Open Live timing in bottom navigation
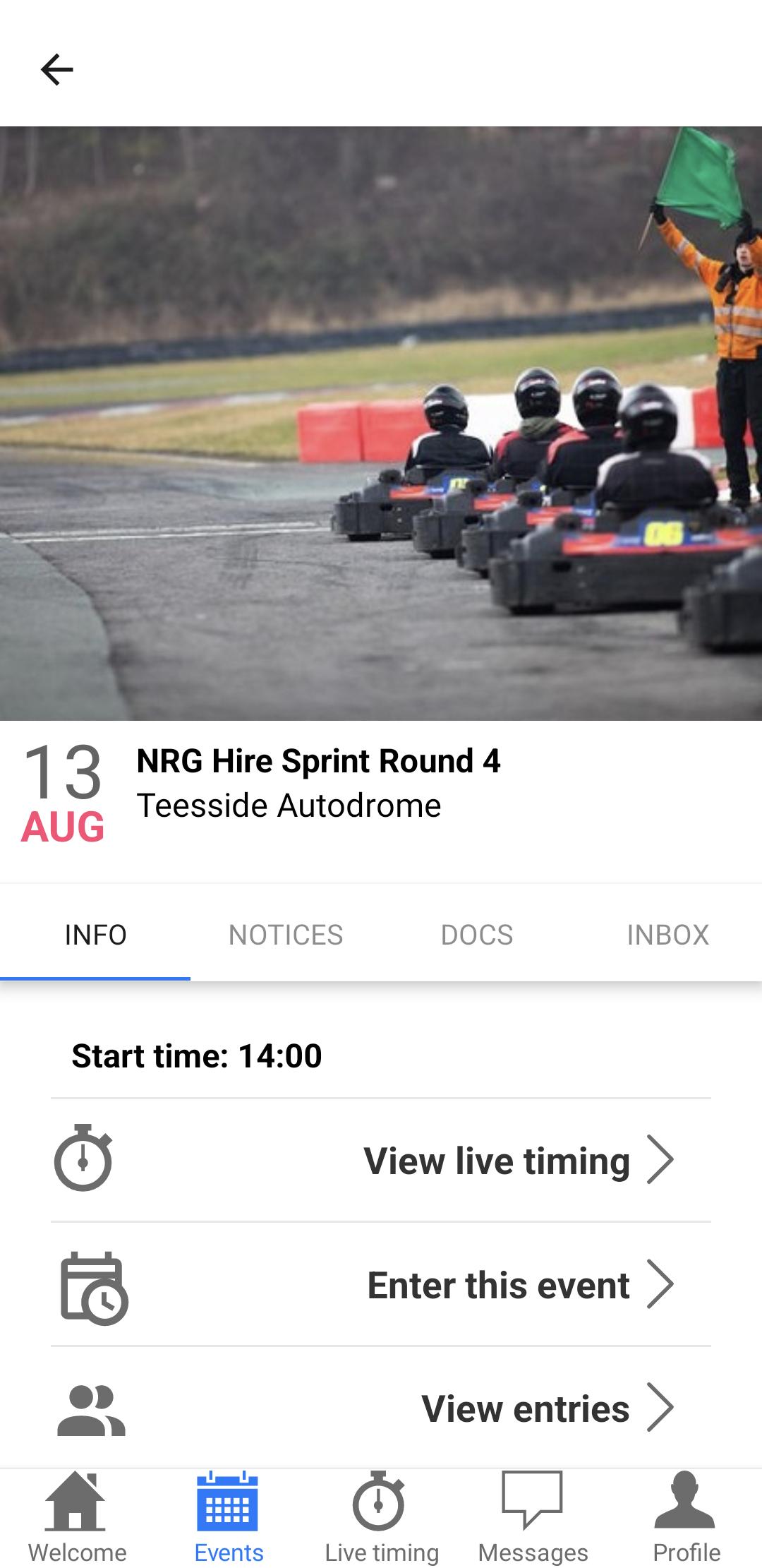762x1568 pixels. (381, 1518)
